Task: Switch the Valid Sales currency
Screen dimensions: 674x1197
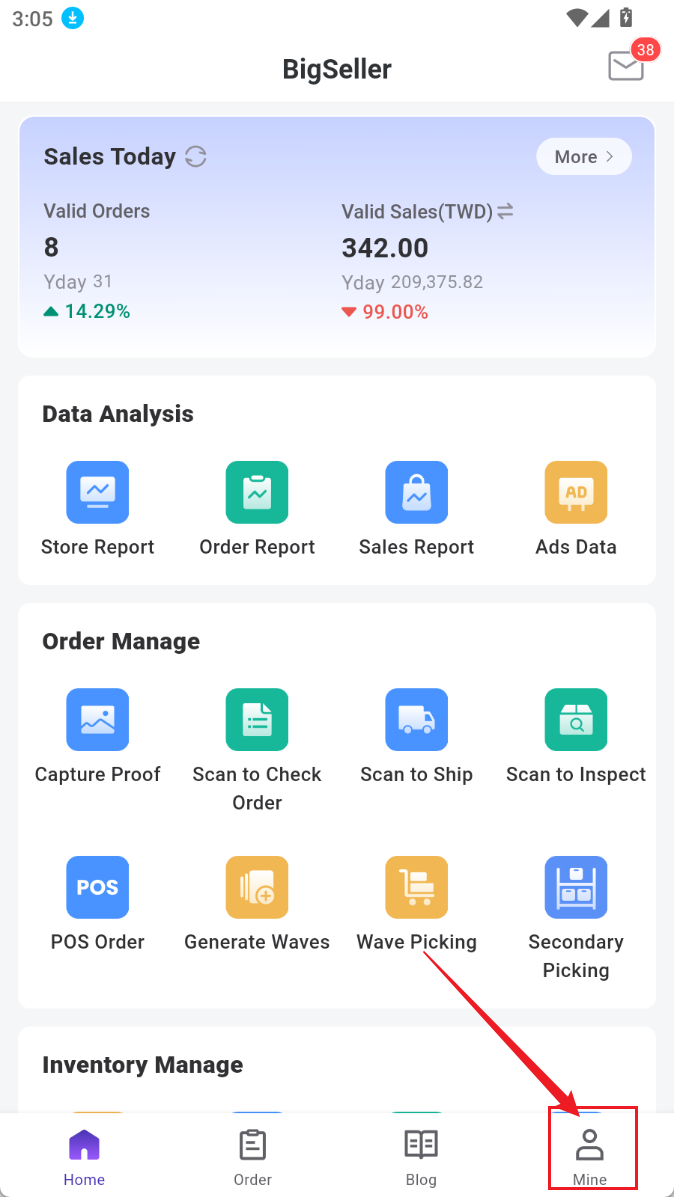Action: click(506, 211)
